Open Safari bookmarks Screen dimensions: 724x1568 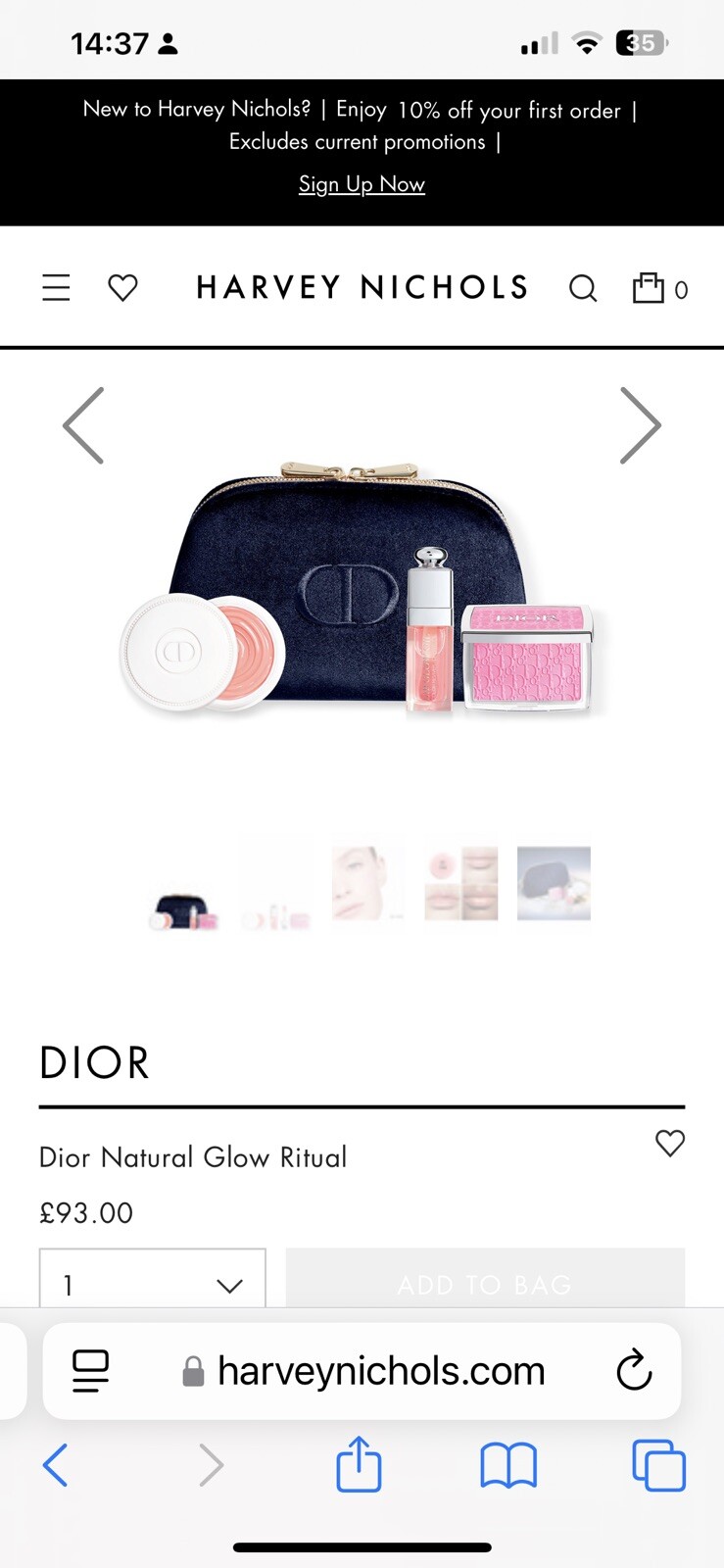pyautogui.click(x=508, y=1466)
